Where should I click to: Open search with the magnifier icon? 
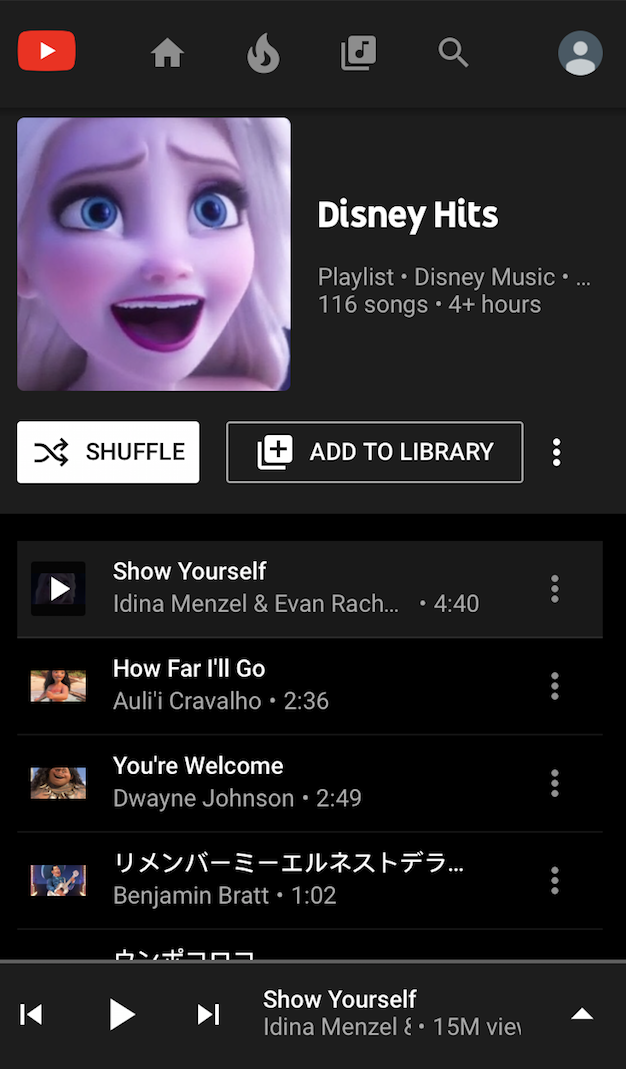pos(453,52)
